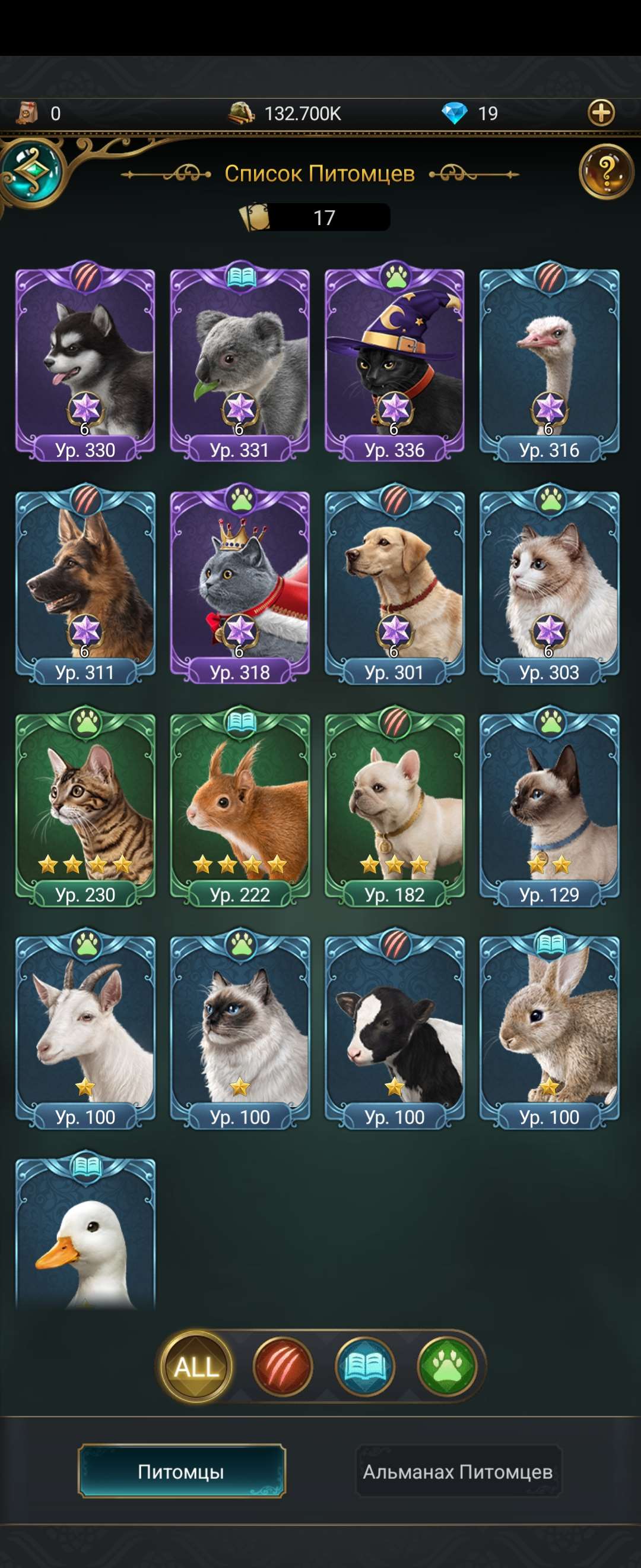Open the koala card level 331
The height and width of the screenshot is (1568, 641).
coord(240,362)
